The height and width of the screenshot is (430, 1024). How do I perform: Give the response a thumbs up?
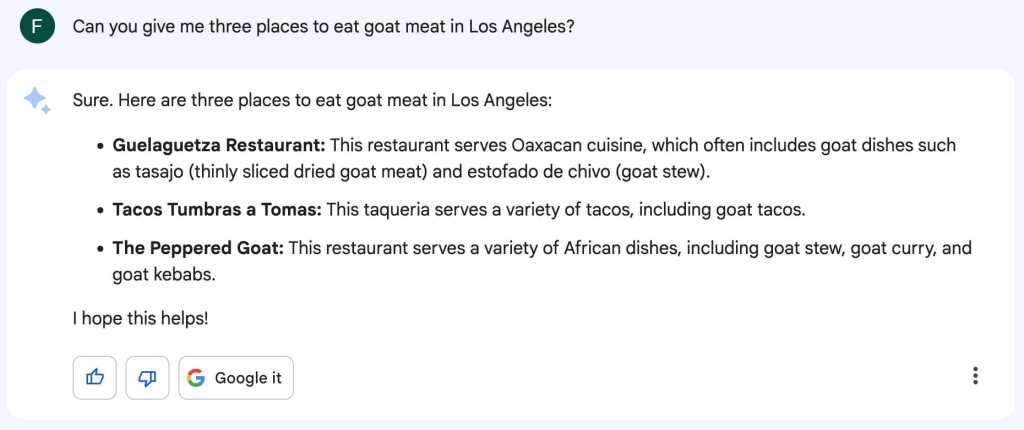point(95,378)
